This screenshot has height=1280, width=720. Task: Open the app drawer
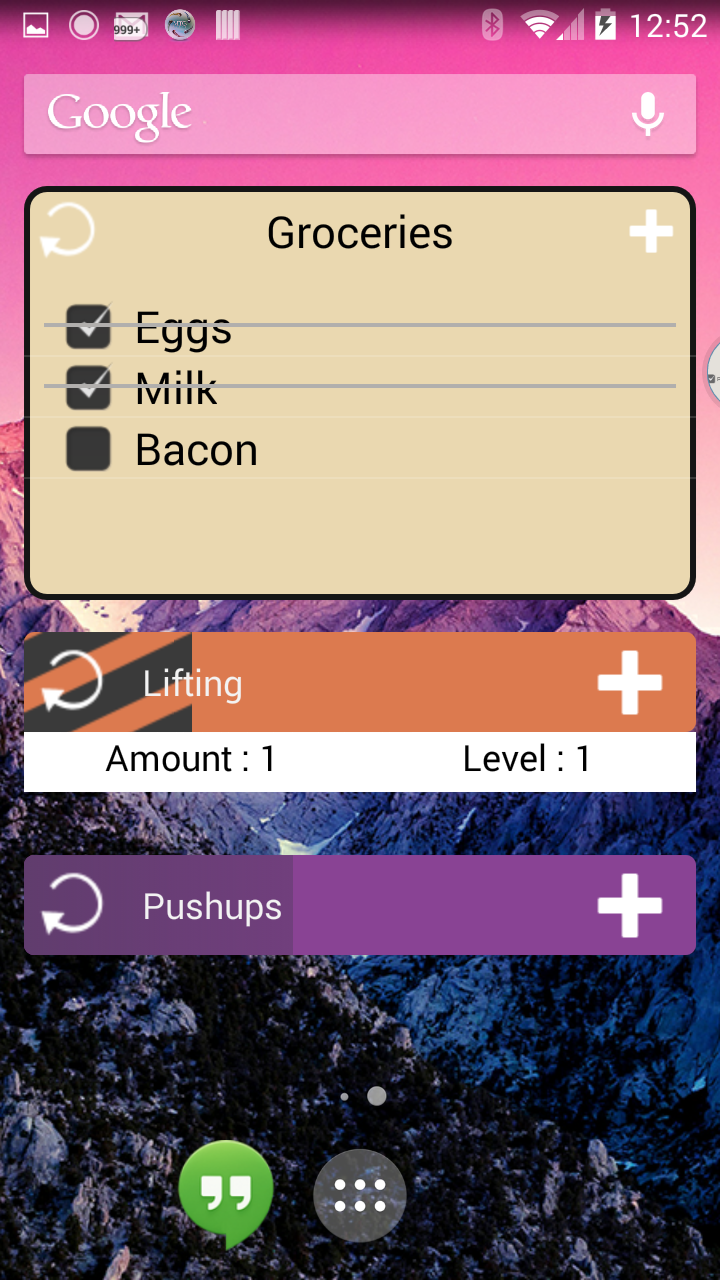click(x=360, y=1195)
